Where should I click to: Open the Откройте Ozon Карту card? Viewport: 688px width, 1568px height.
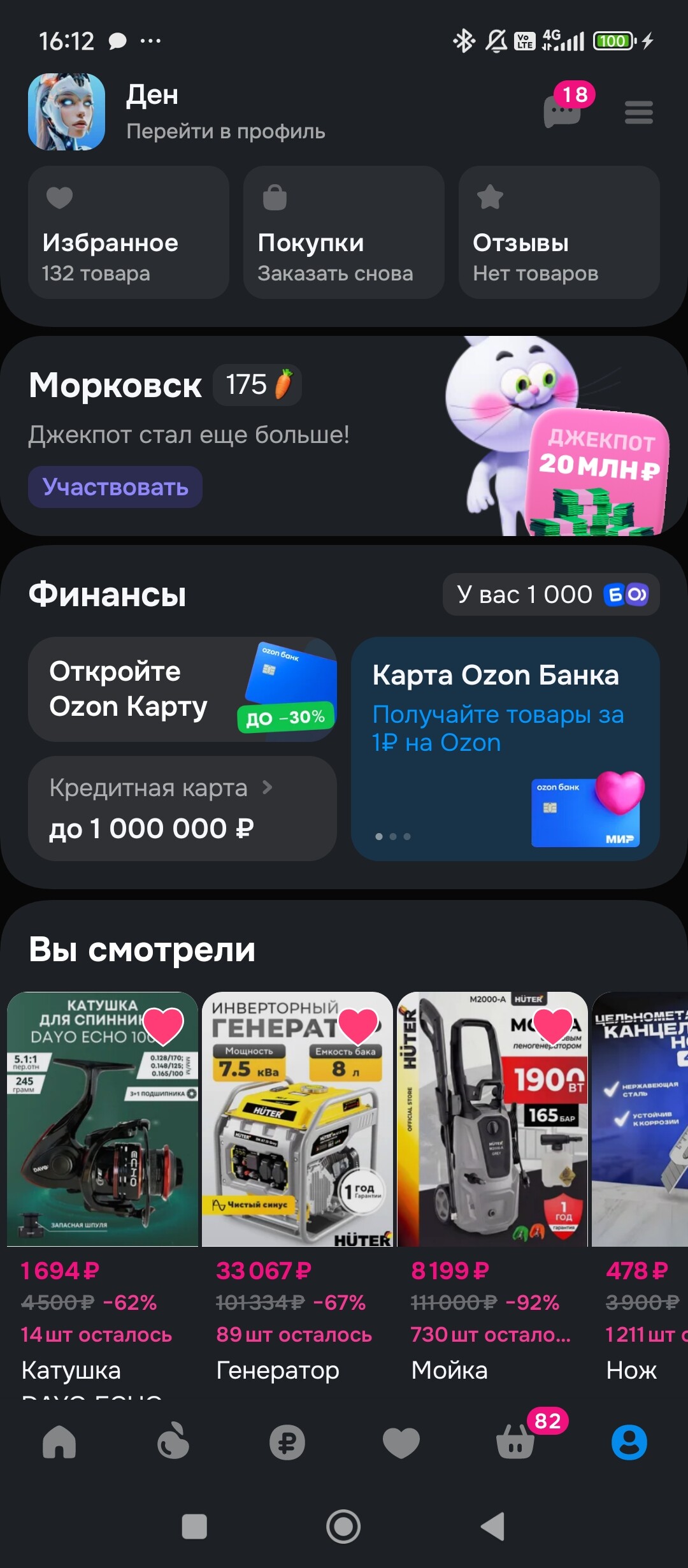click(x=182, y=689)
